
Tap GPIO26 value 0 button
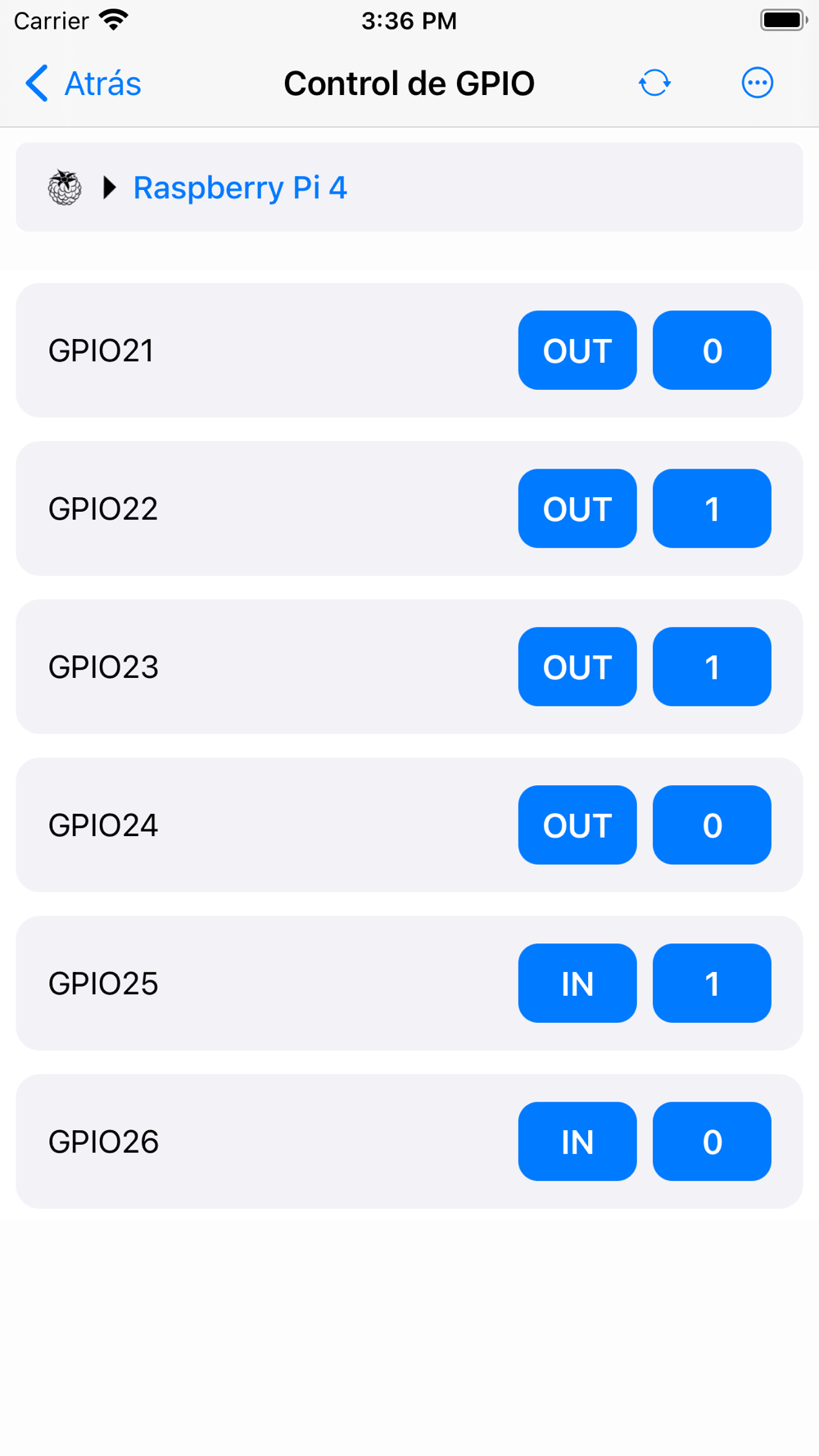pyautogui.click(x=712, y=1142)
